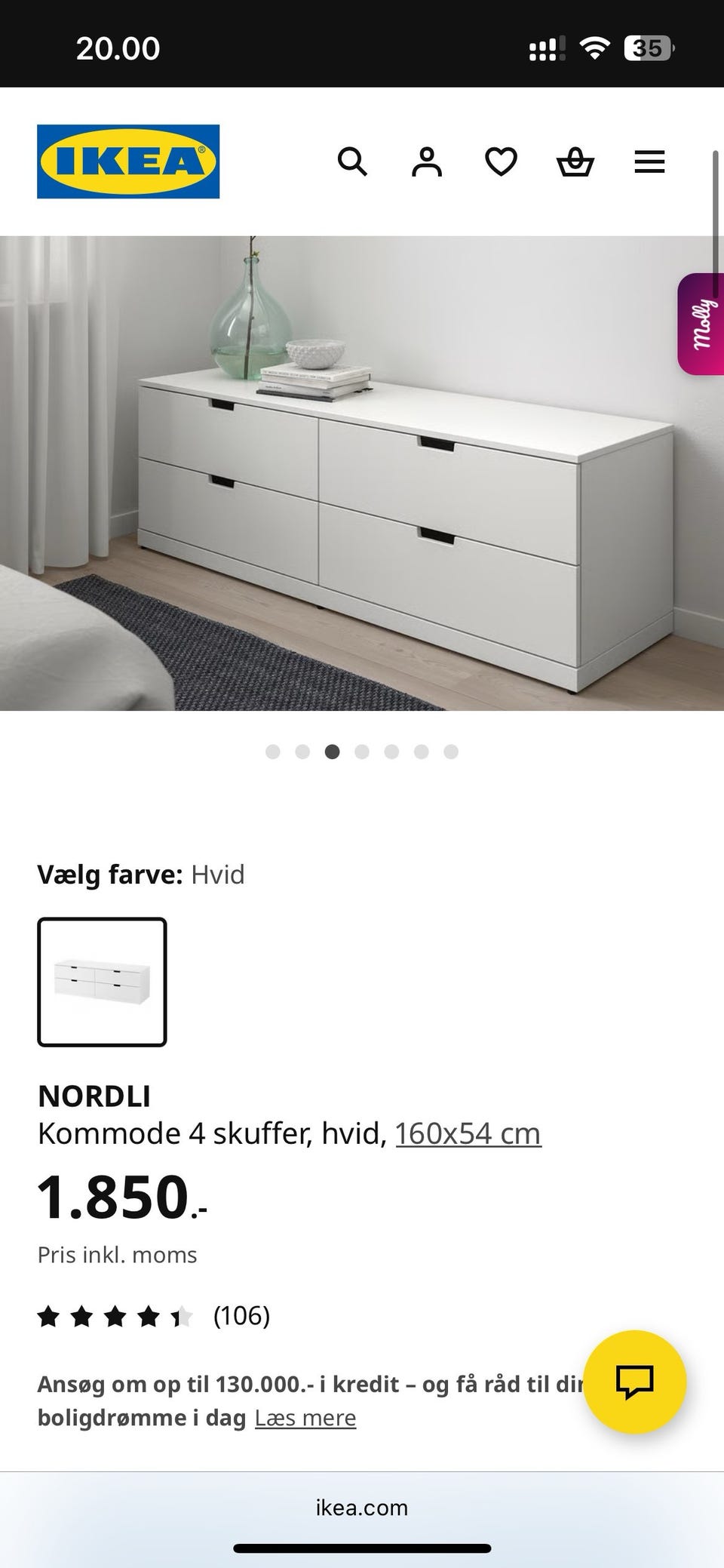This screenshot has height=1568, width=724.
Task: Select the first carousel dot
Action: click(272, 752)
